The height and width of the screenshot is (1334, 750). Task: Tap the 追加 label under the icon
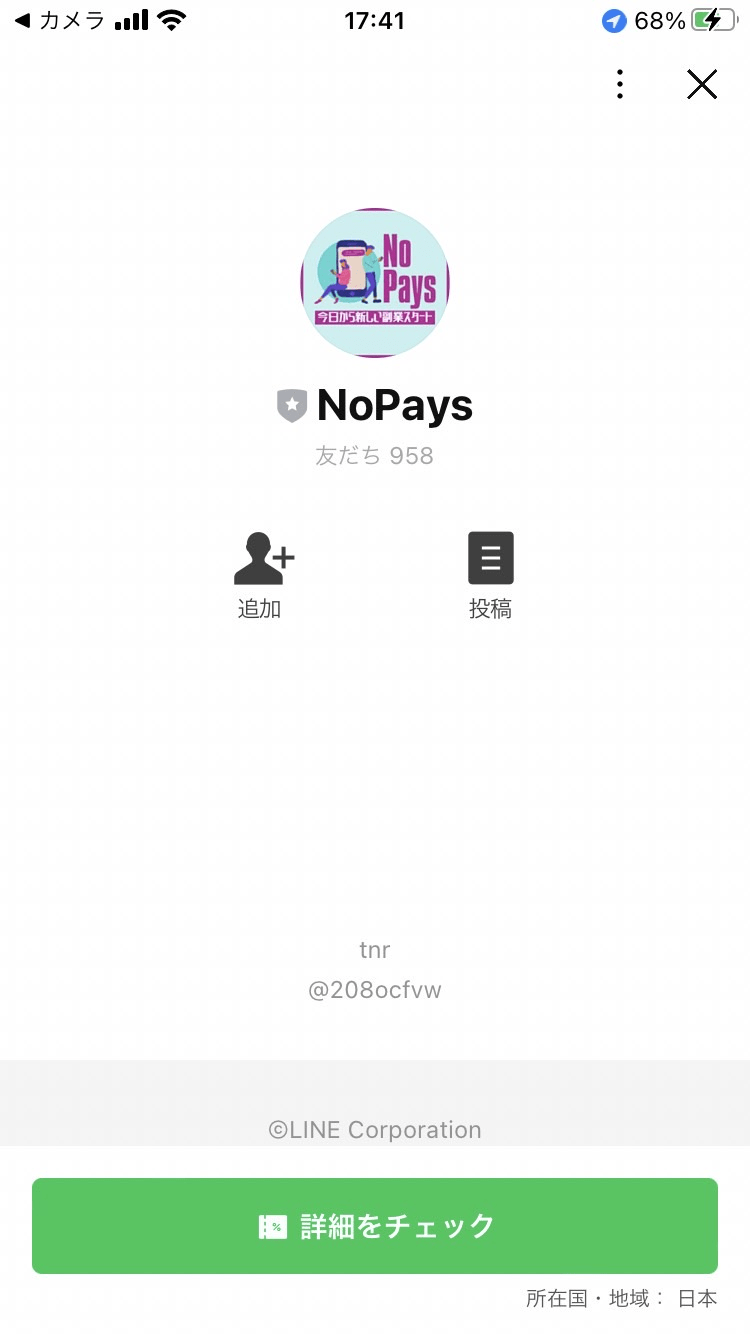pos(260,609)
